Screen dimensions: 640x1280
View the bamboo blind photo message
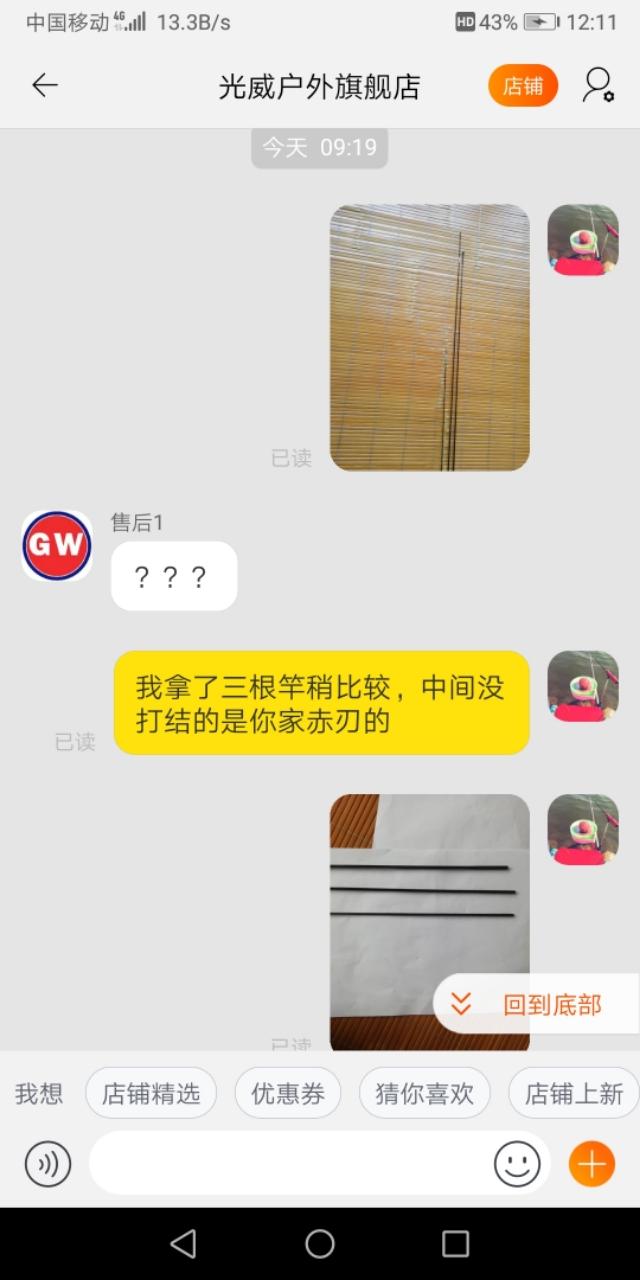tap(430, 337)
